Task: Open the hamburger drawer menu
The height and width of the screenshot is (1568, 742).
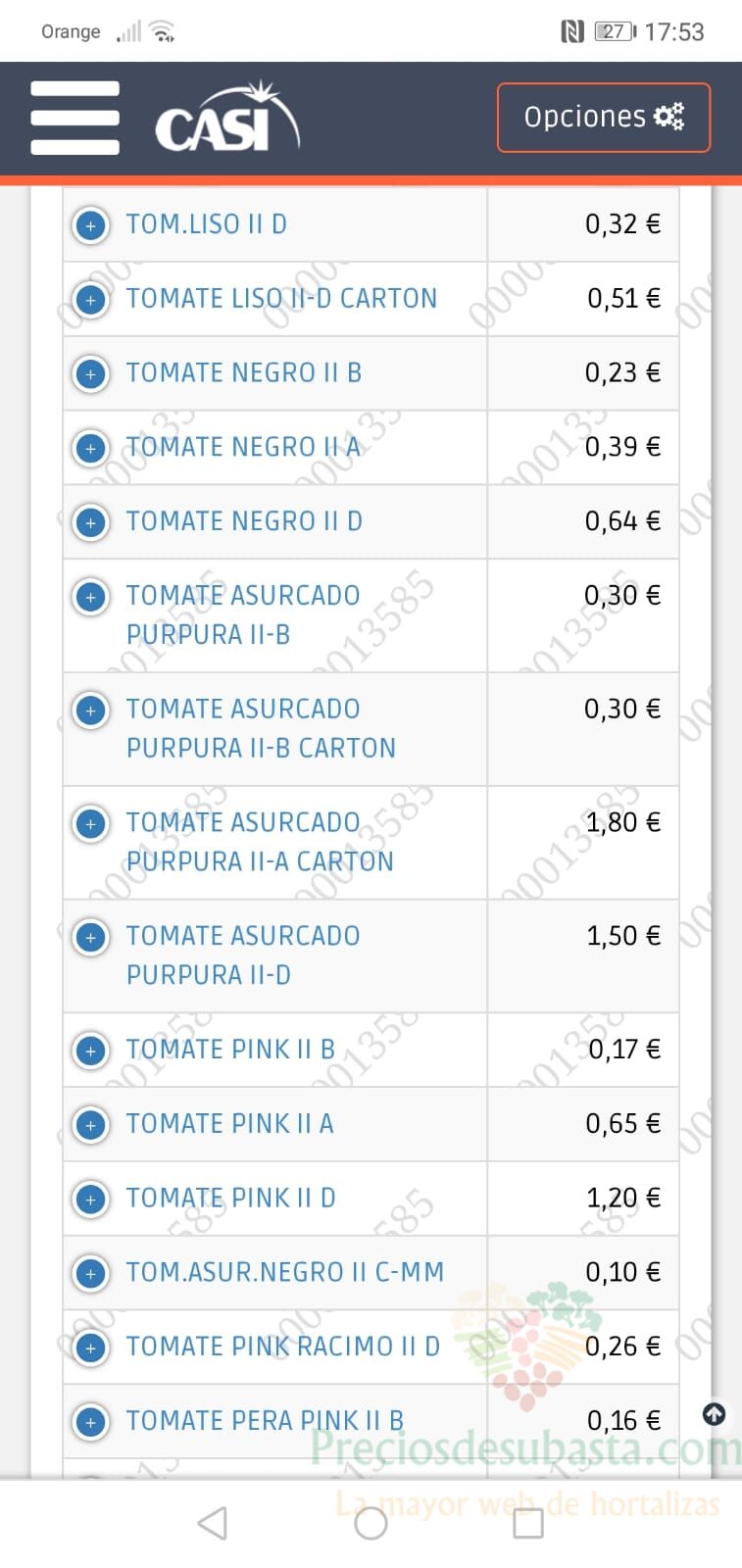Action: tap(74, 118)
